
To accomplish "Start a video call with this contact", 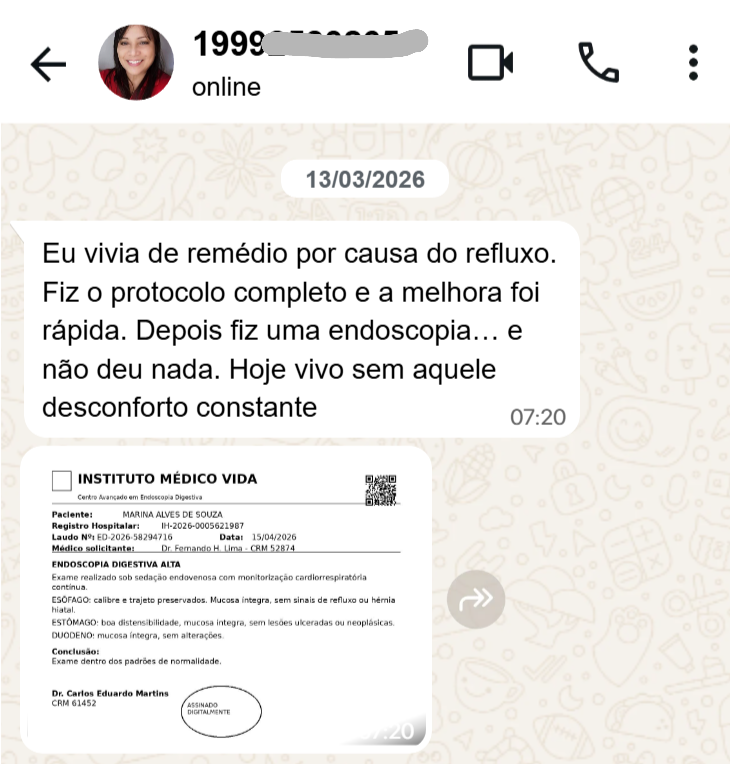I will point(490,63).
